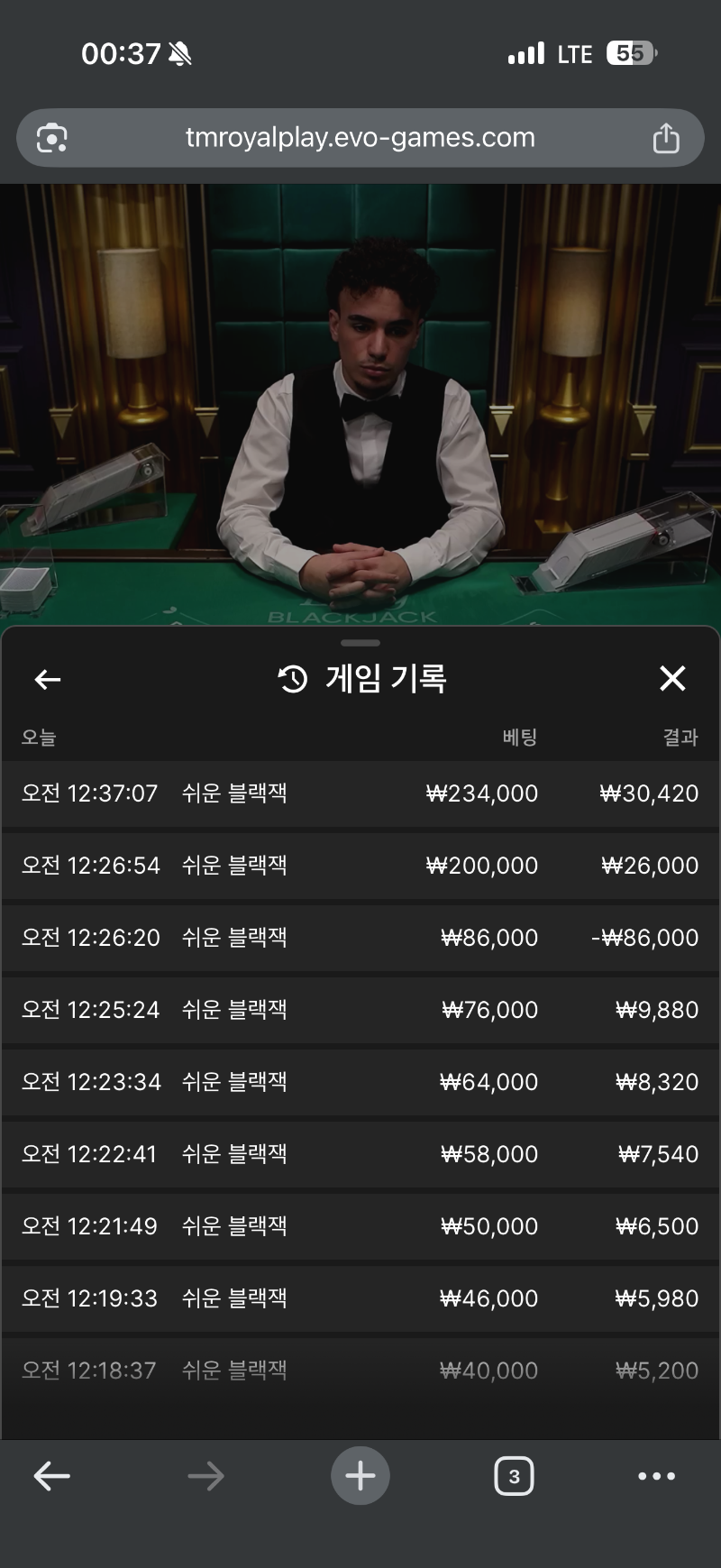The image size is (721, 1568).
Task: Close the game history panel
Action: [x=672, y=678]
